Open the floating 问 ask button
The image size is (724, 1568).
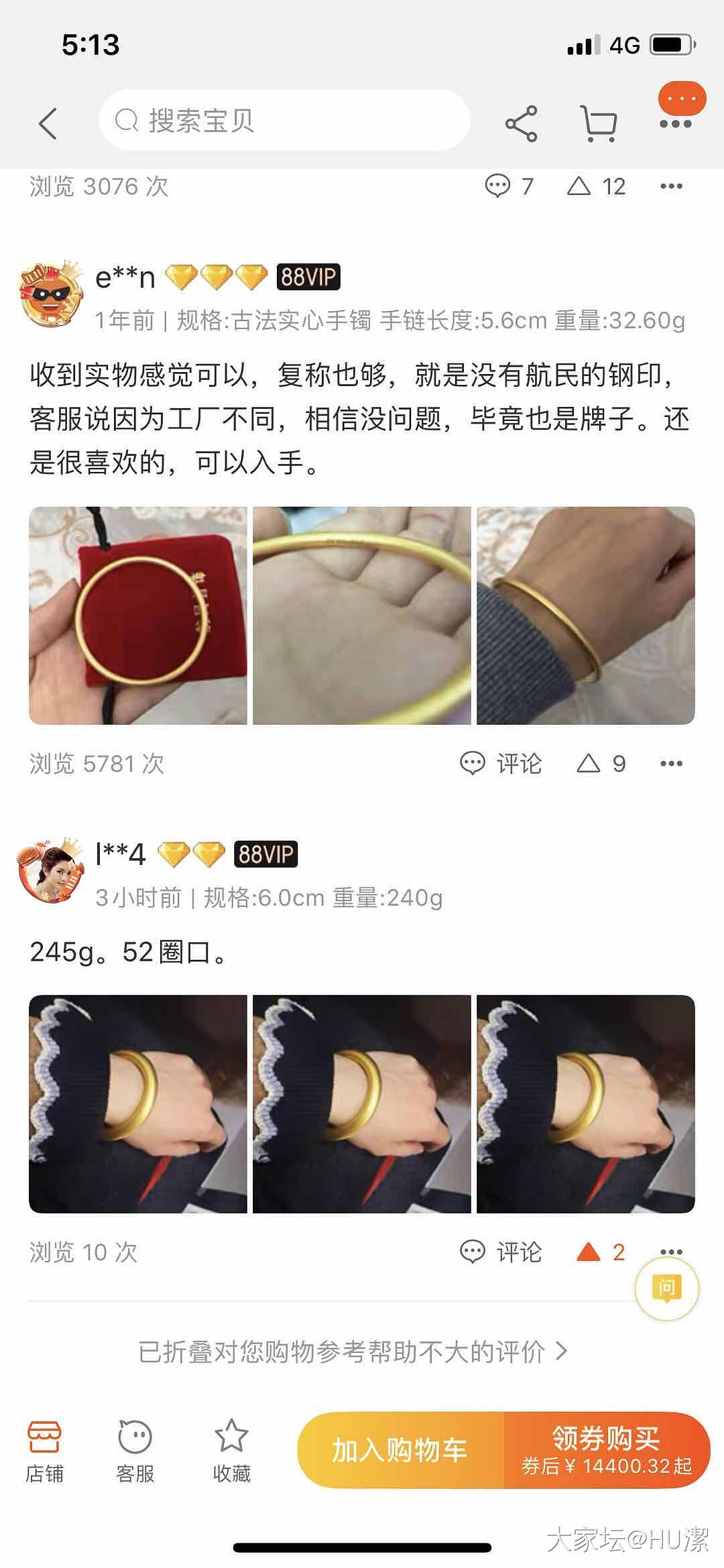click(x=666, y=1288)
